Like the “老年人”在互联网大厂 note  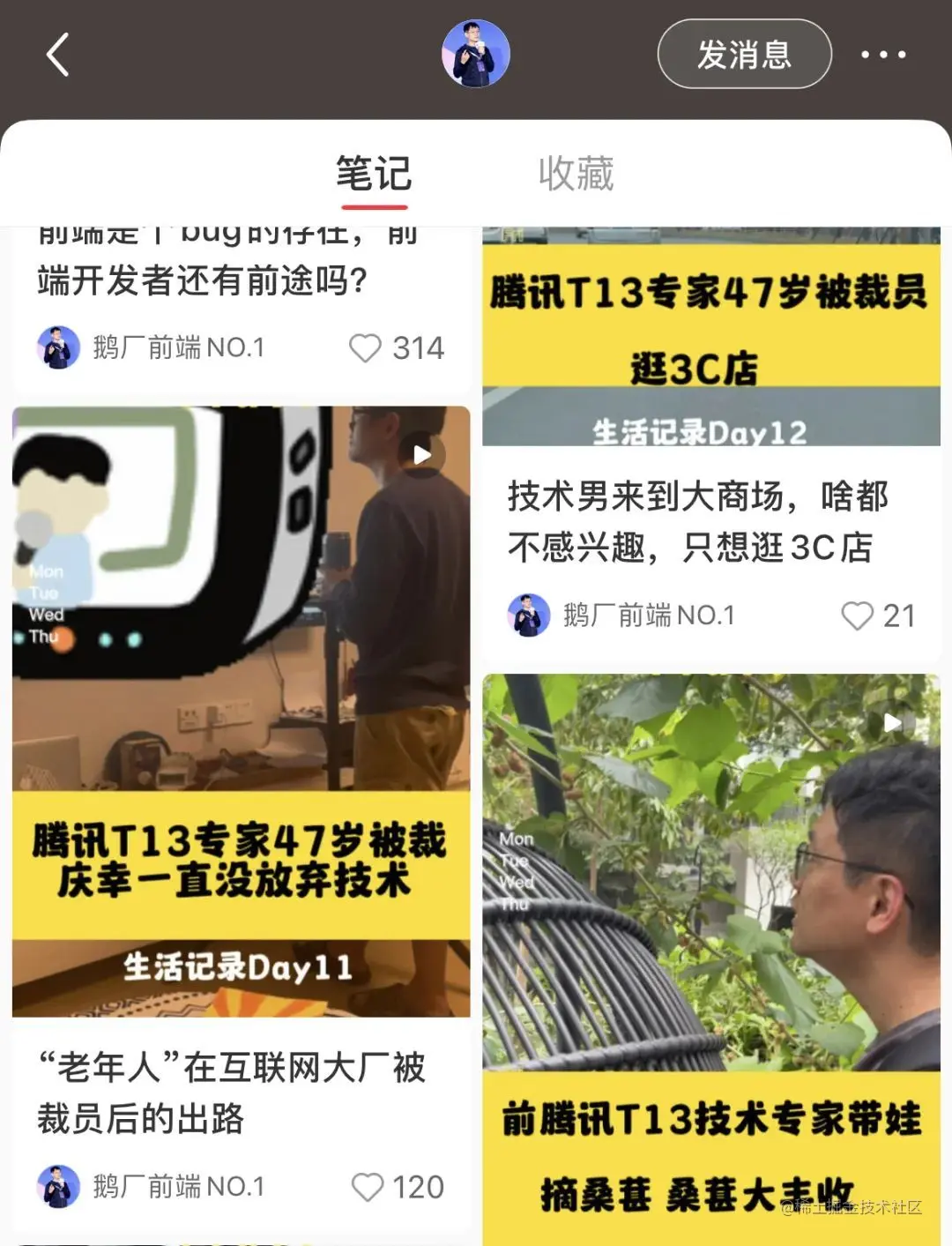point(367,1187)
